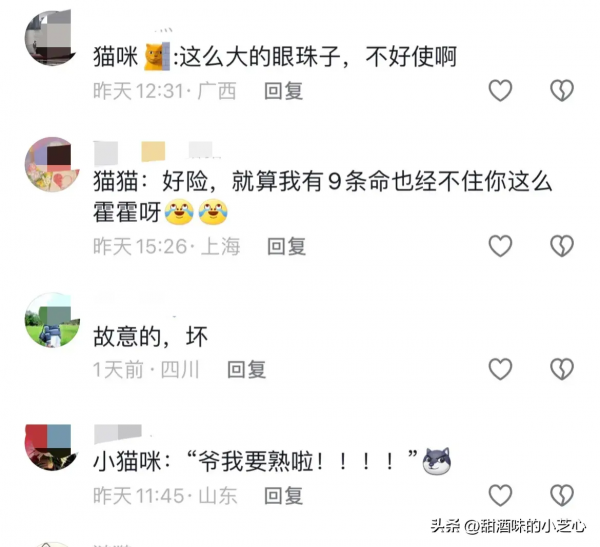Reply to the 山东 comment from 11:45
The image size is (600, 547).
point(283,495)
